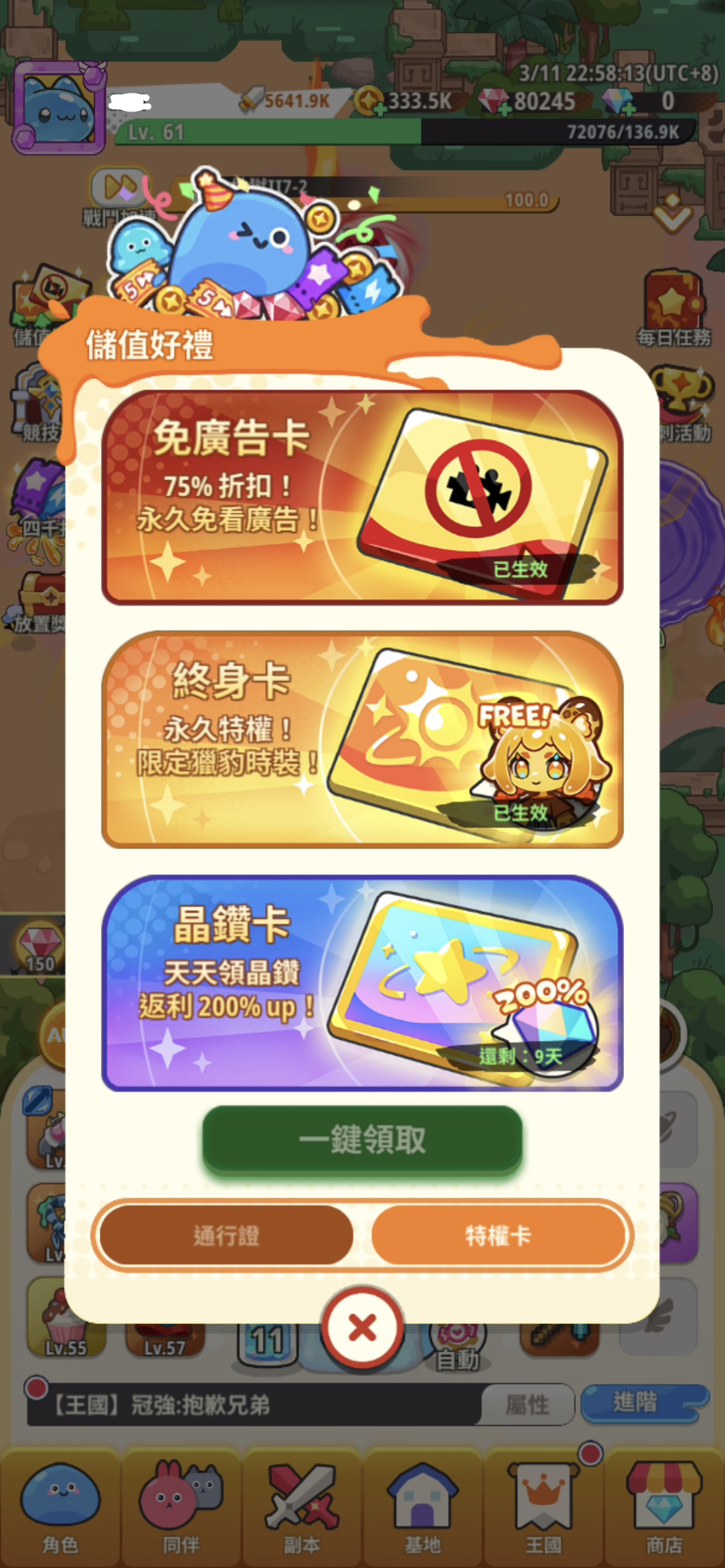
Task: Visit the 商店 shop tab
Action: click(664, 1508)
